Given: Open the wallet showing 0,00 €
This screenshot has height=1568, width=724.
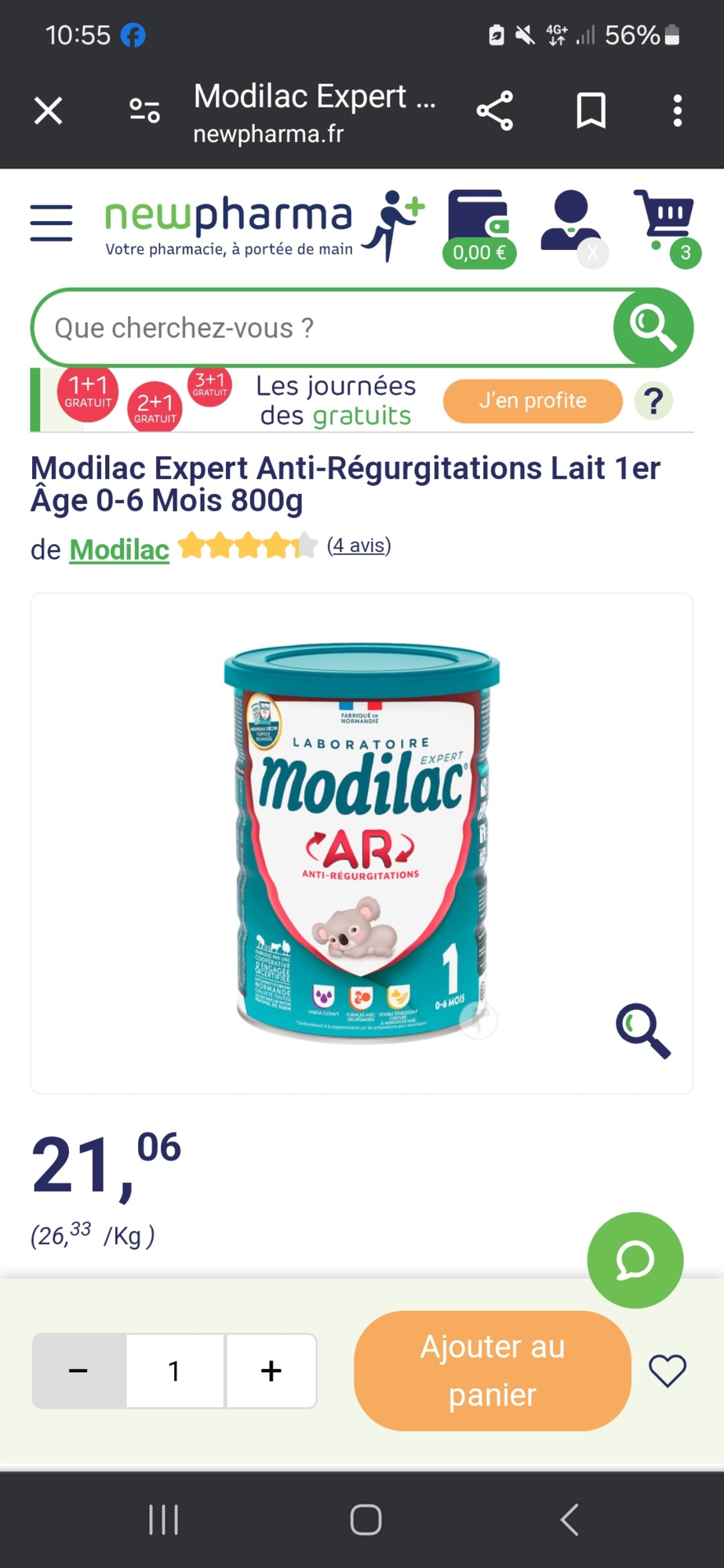Looking at the screenshot, I should click(478, 227).
